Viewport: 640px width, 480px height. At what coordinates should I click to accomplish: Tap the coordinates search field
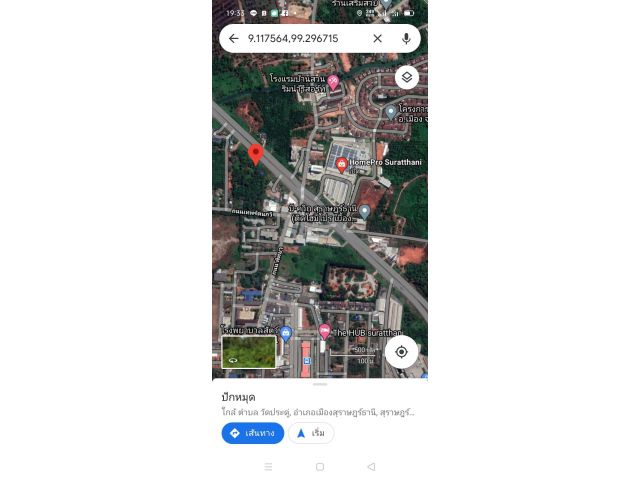click(300, 39)
